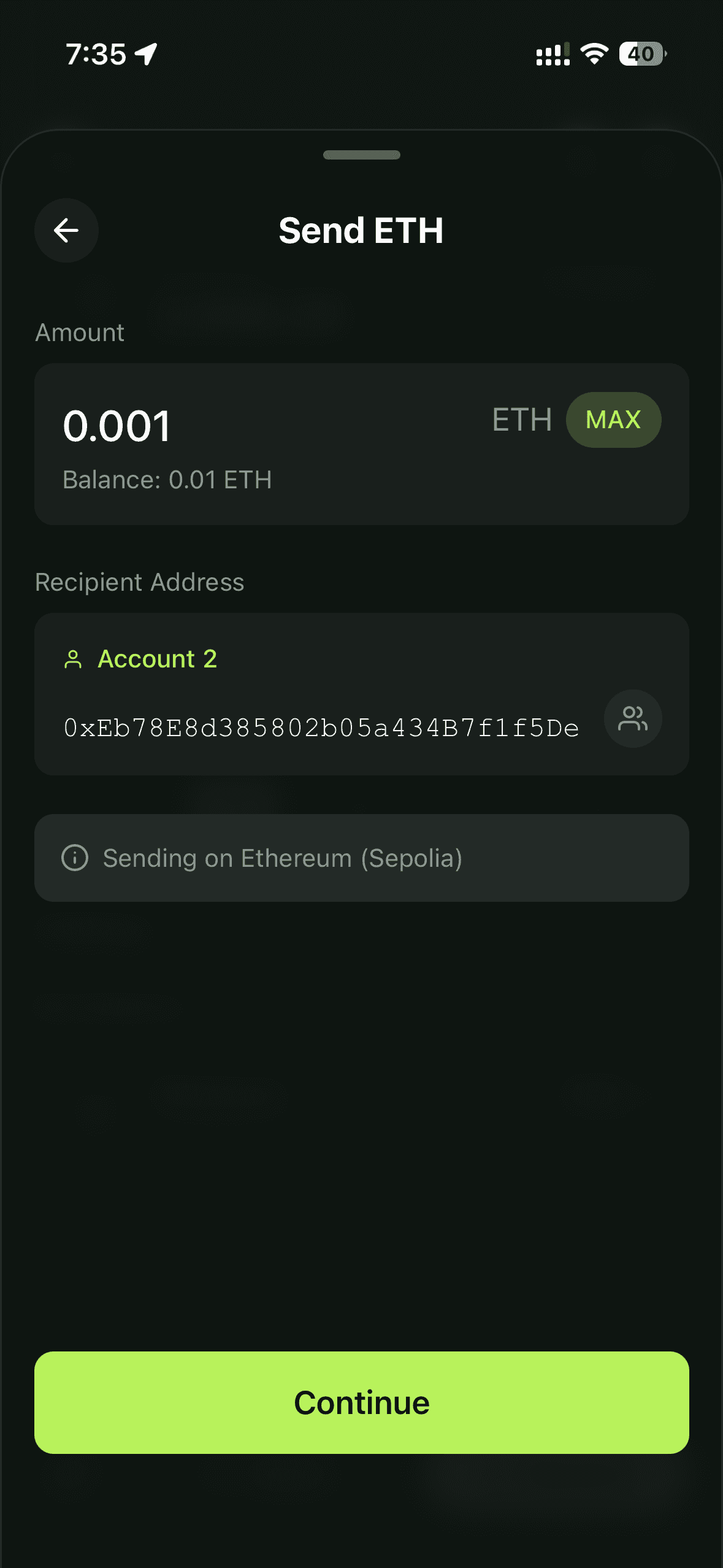This screenshot has width=723, height=1568.
Task: Tap the Sending on Ethereum (Sepolia) bar
Action: (x=362, y=858)
